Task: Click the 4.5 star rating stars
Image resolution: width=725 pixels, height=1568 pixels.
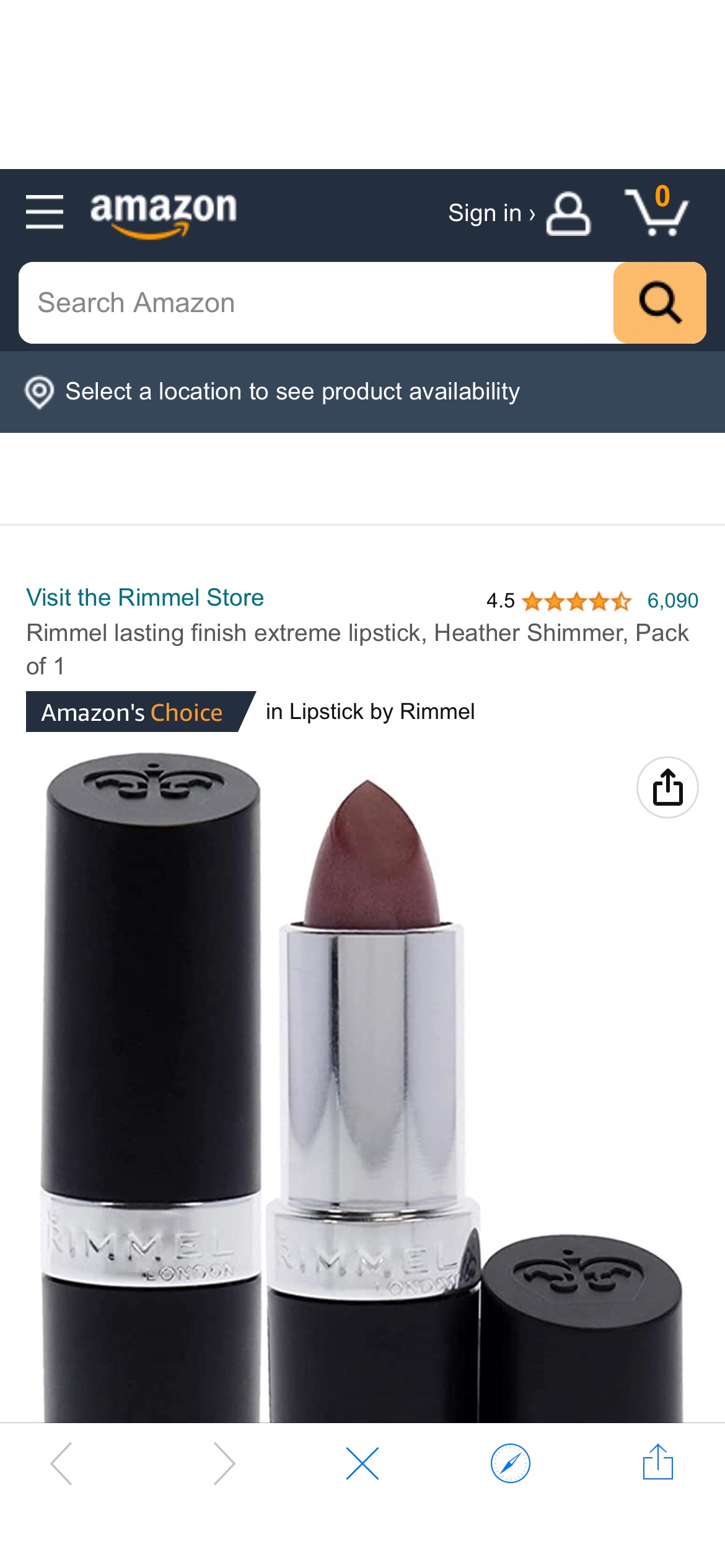Action: pyautogui.click(x=576, y=599)
